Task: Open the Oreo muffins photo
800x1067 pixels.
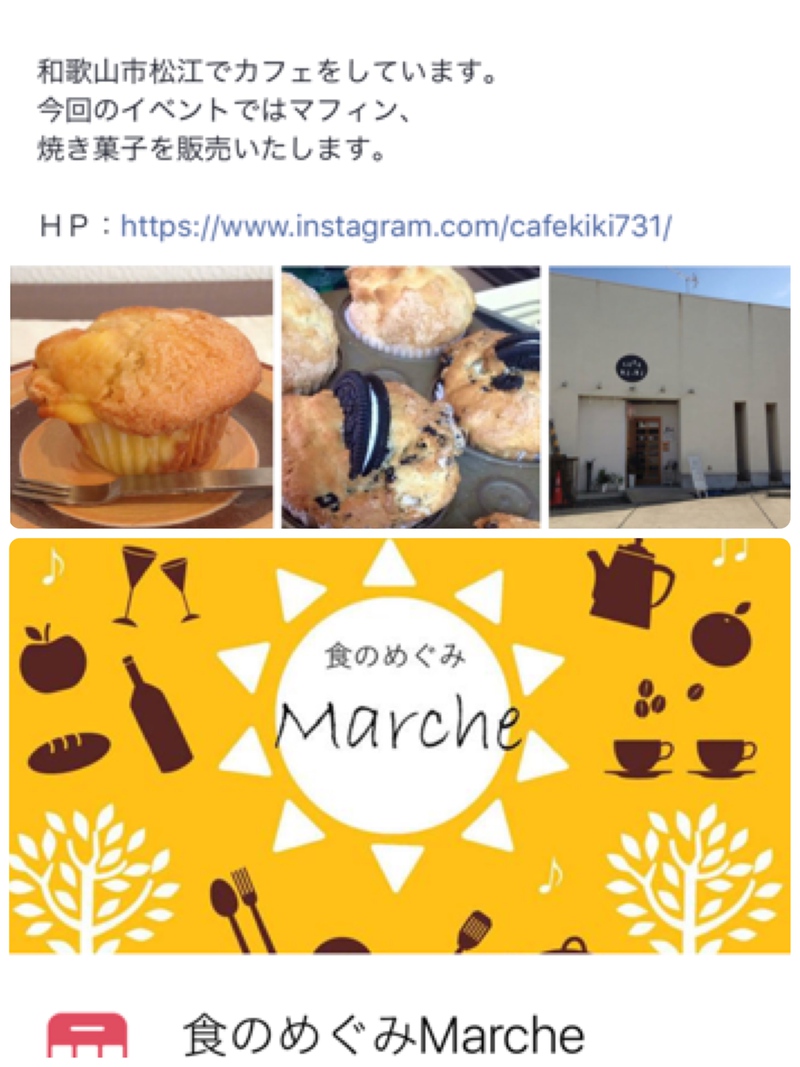Action: [x=410, y=397]
